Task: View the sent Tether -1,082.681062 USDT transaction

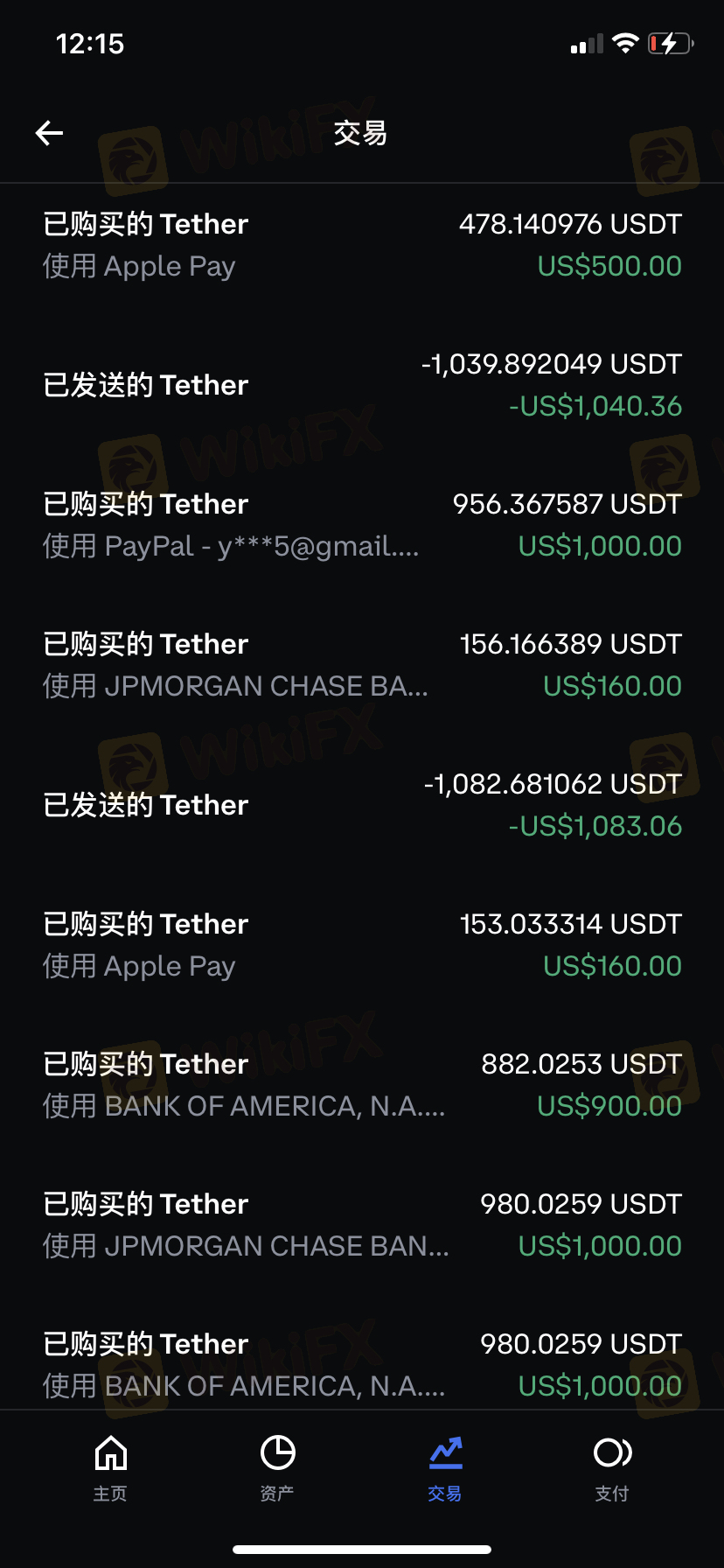Action: tap(362, 805)
